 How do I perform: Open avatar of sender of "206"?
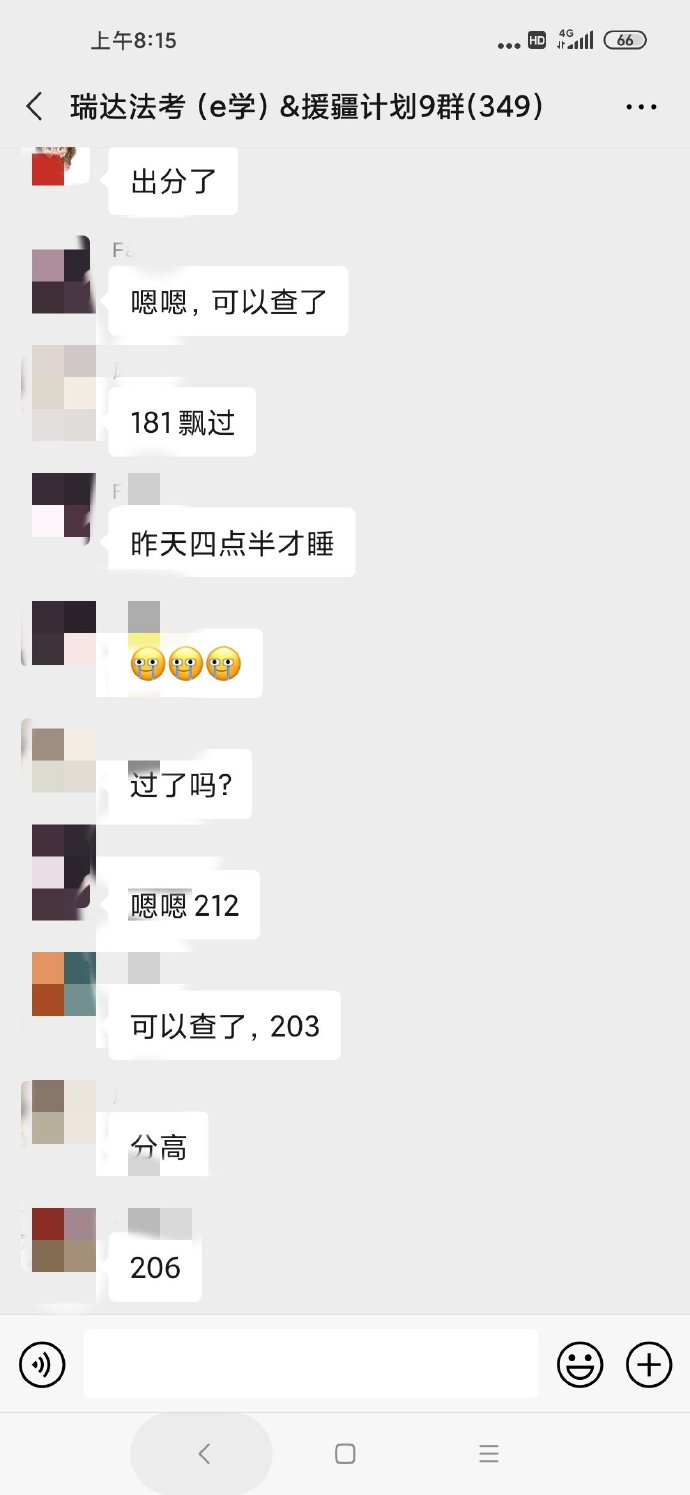pyautogui.click(x=64, y=1240)
